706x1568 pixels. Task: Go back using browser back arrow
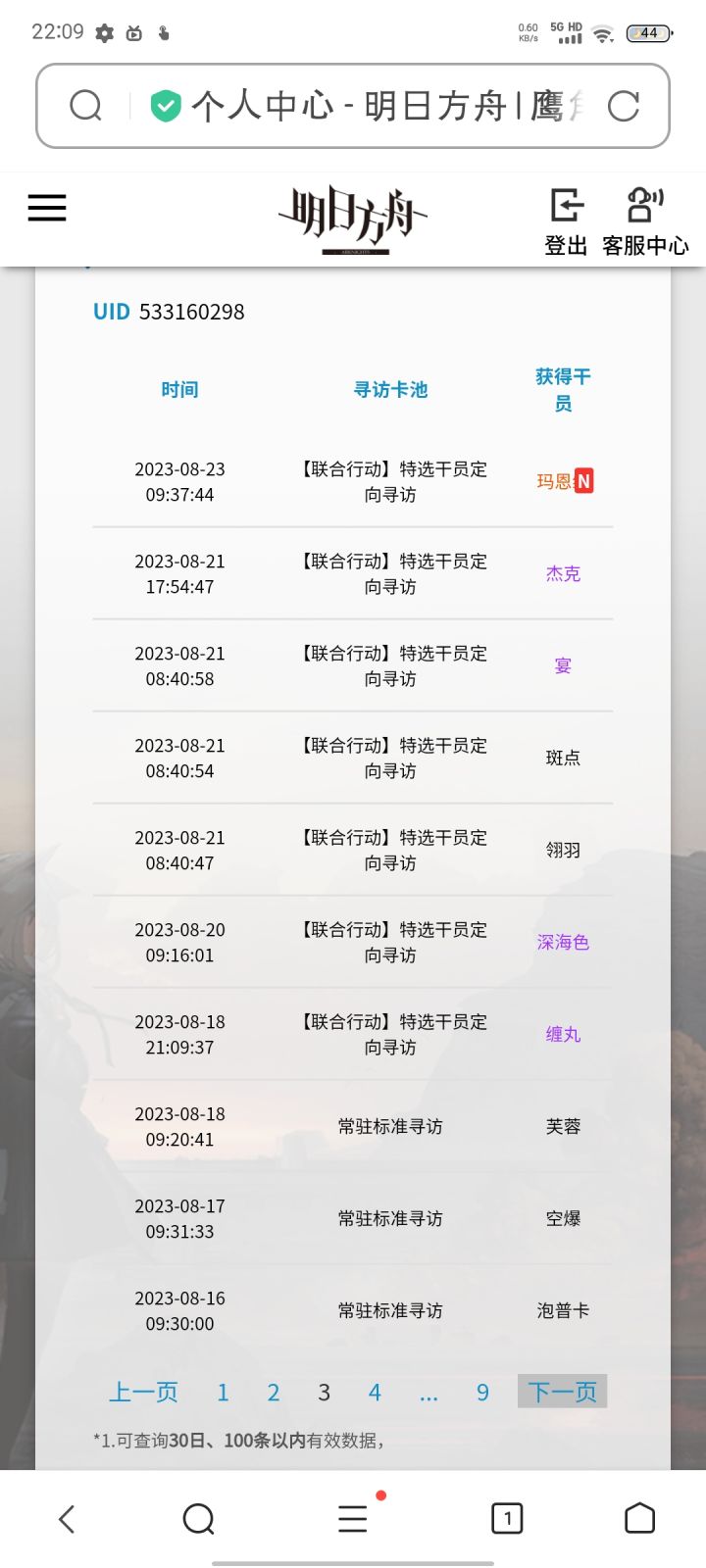(67, 1519)
